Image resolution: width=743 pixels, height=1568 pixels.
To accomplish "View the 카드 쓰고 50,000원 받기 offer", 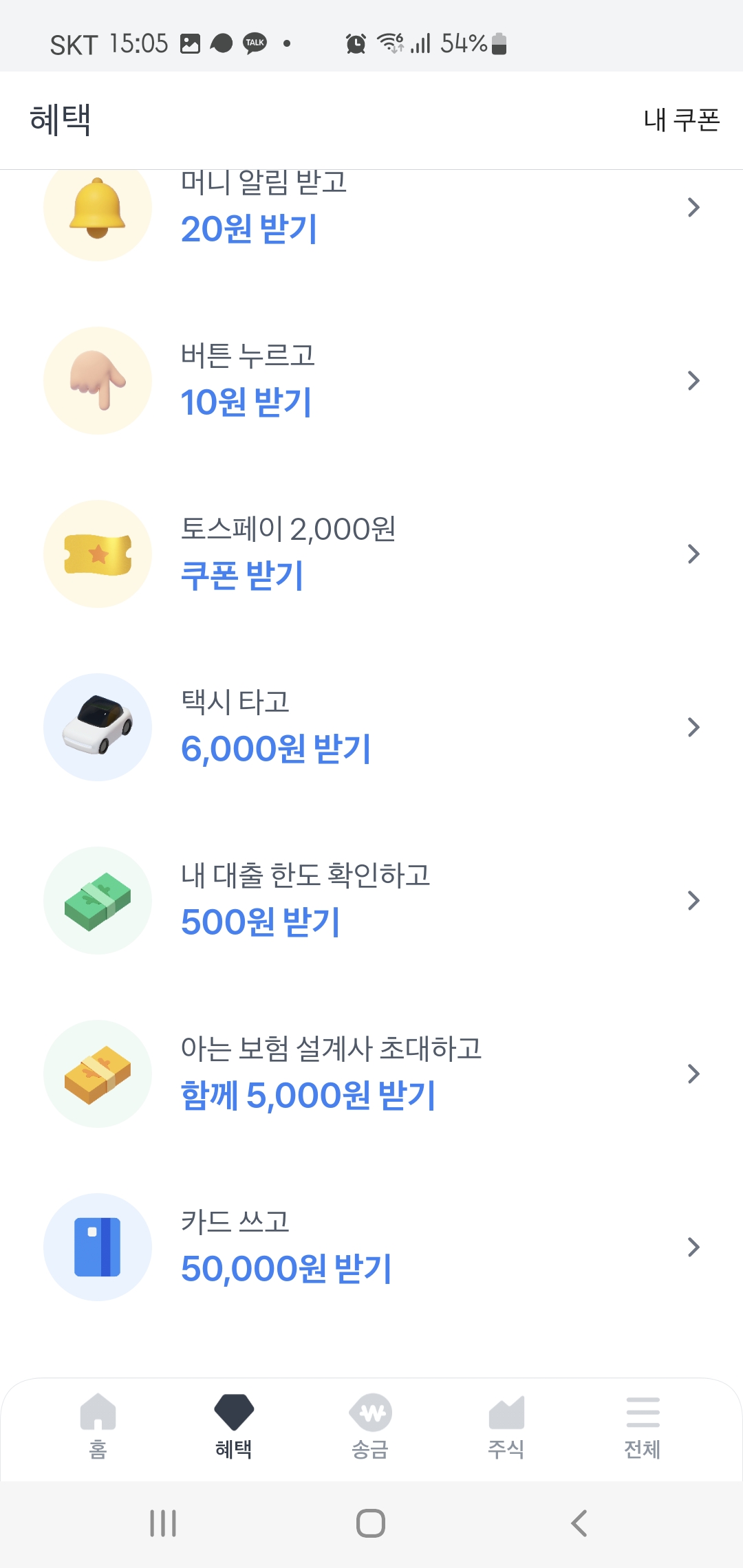I will point(371,1248).
